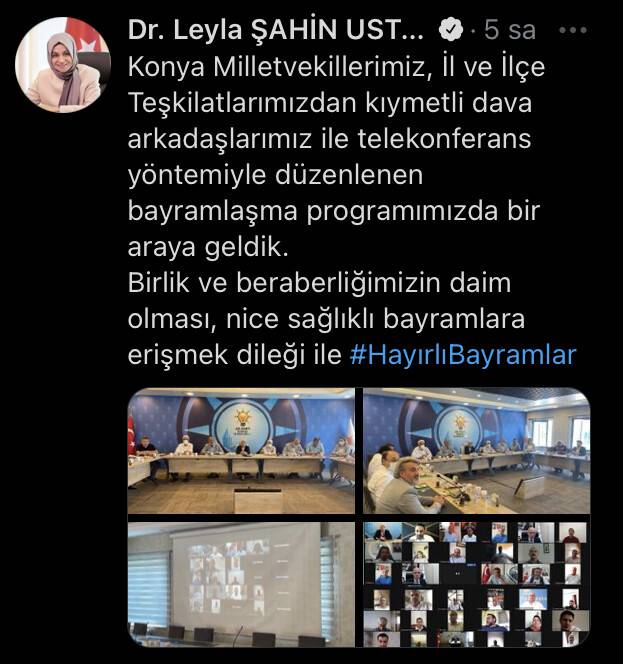View the top-right conference table photo
This screenshot has width=623, height=664.
(x=475, y=451)
